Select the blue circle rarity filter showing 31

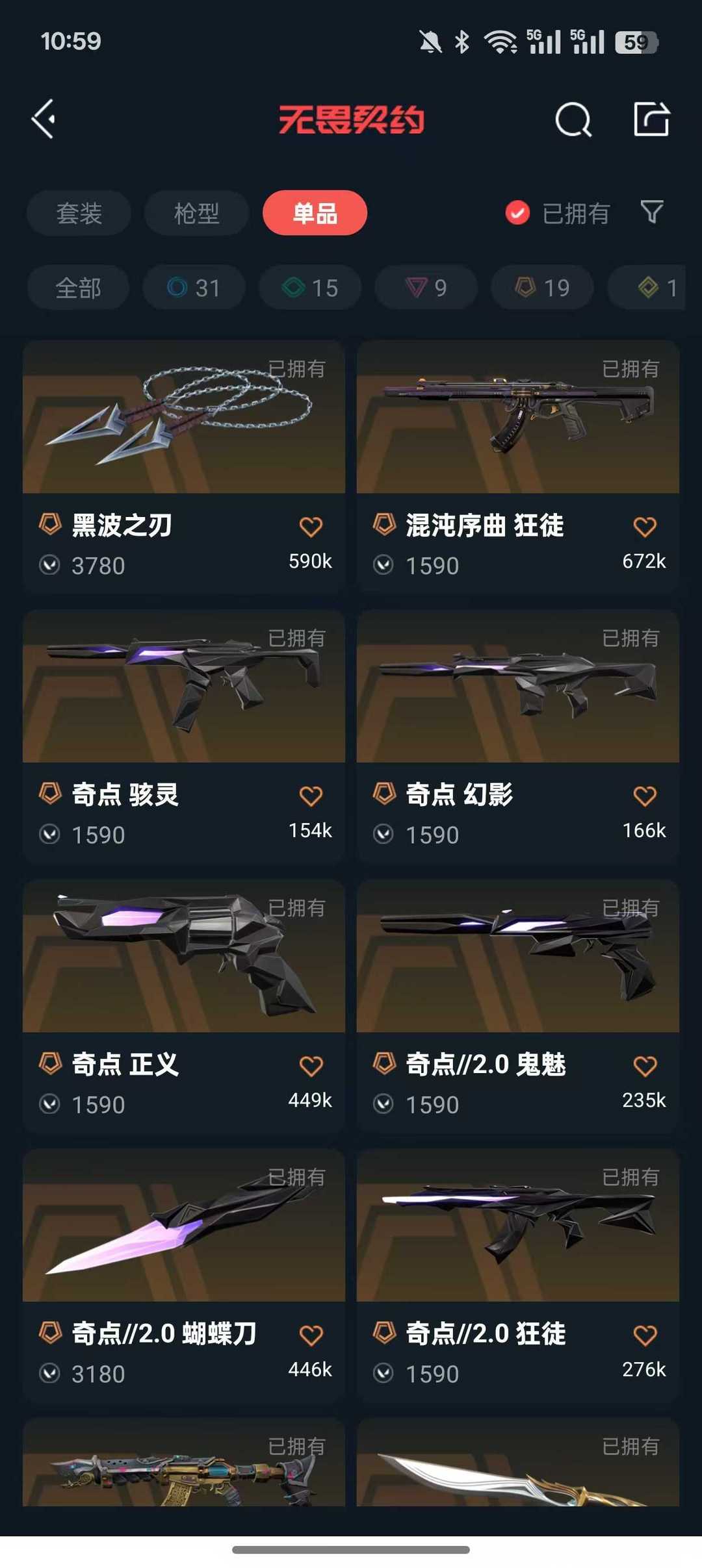(194, 288)
